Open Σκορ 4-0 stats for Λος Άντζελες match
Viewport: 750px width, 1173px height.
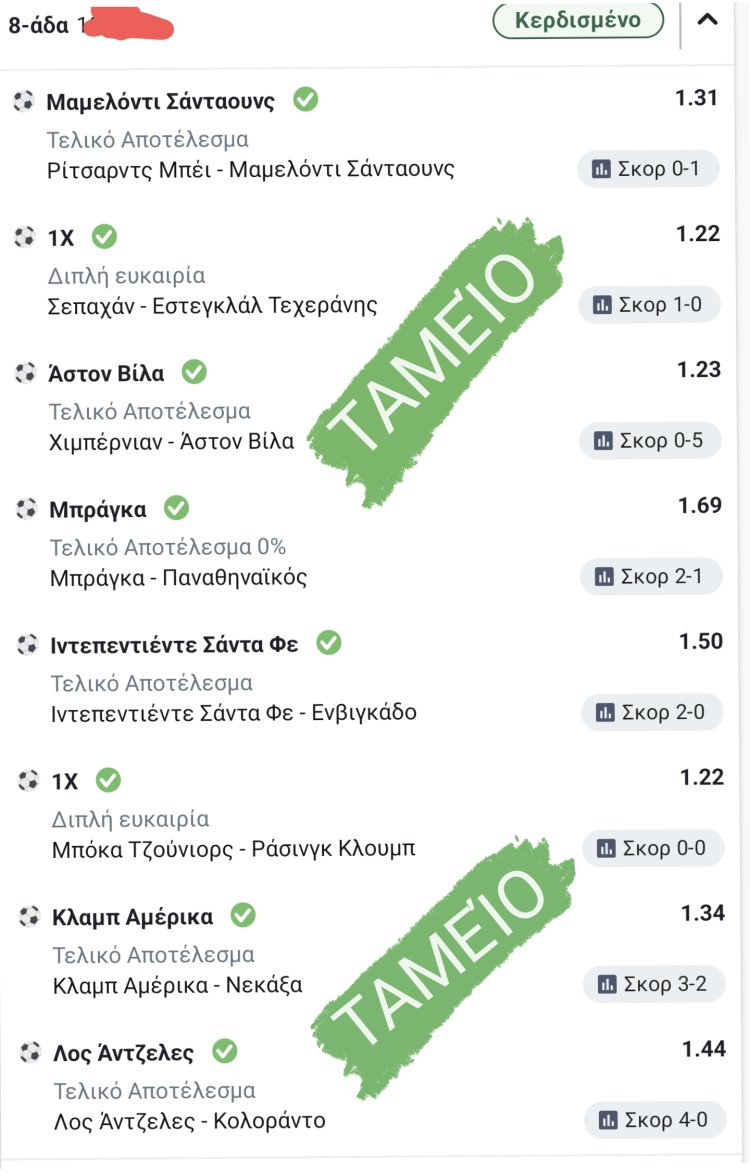click(653, 1121)
